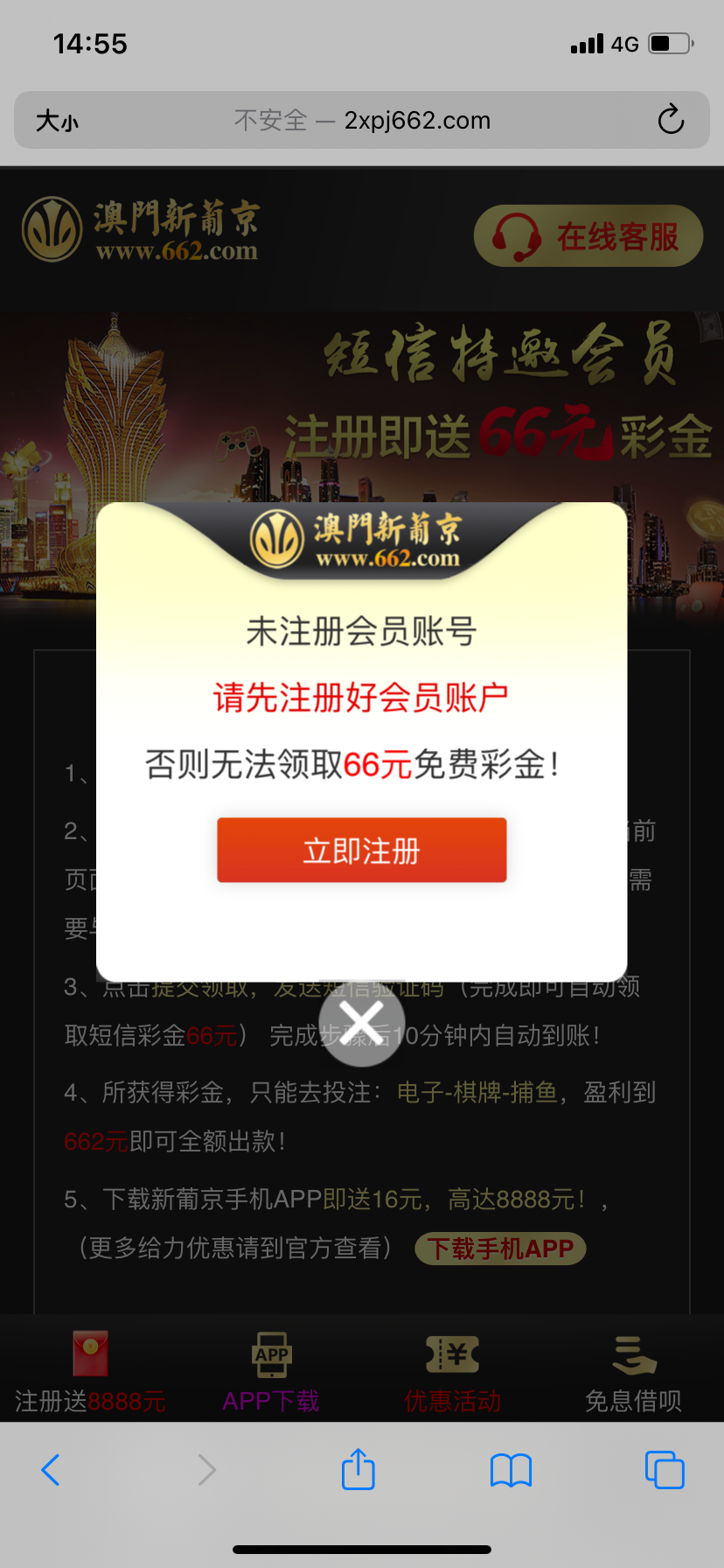Open Safari bookmarks
The image size is (724, 1568).
[512, 1470]
